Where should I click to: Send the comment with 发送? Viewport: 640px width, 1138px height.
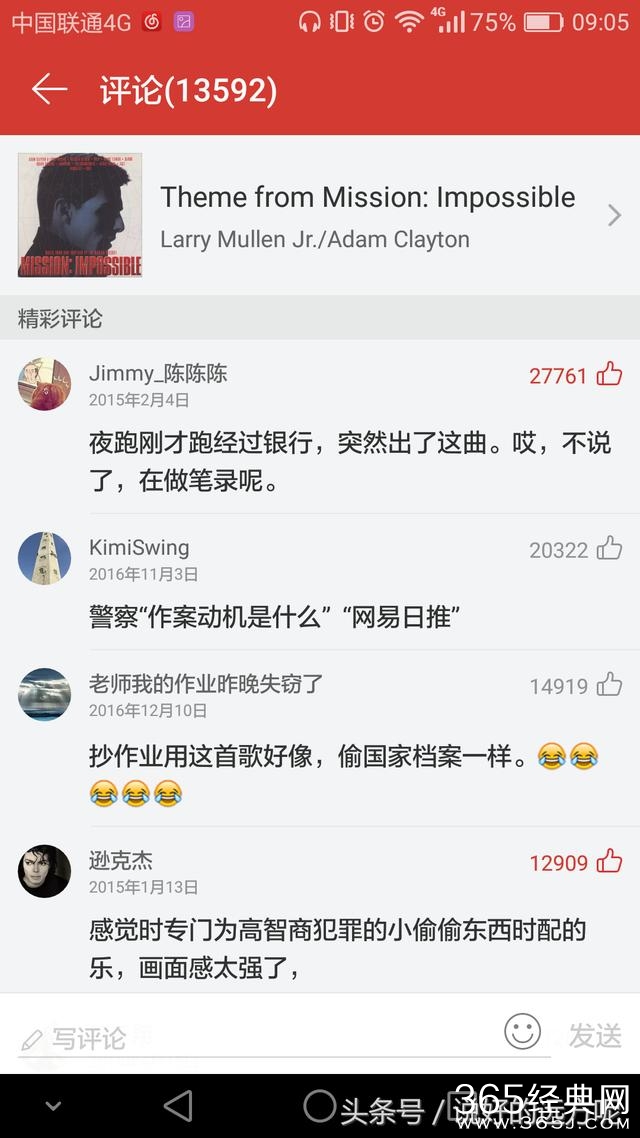tap(595, 1035)
